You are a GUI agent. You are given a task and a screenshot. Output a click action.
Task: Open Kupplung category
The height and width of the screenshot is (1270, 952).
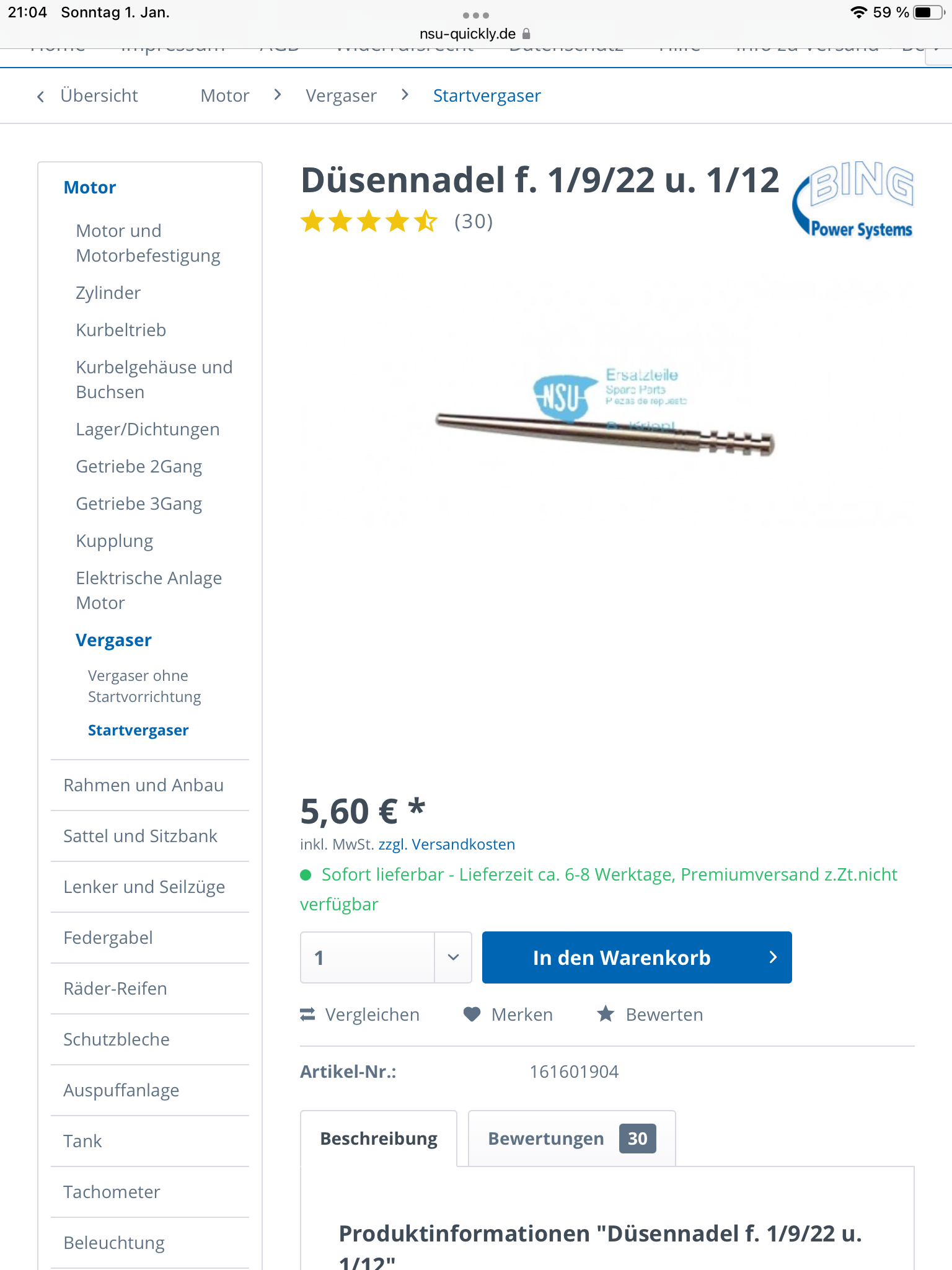114,541
